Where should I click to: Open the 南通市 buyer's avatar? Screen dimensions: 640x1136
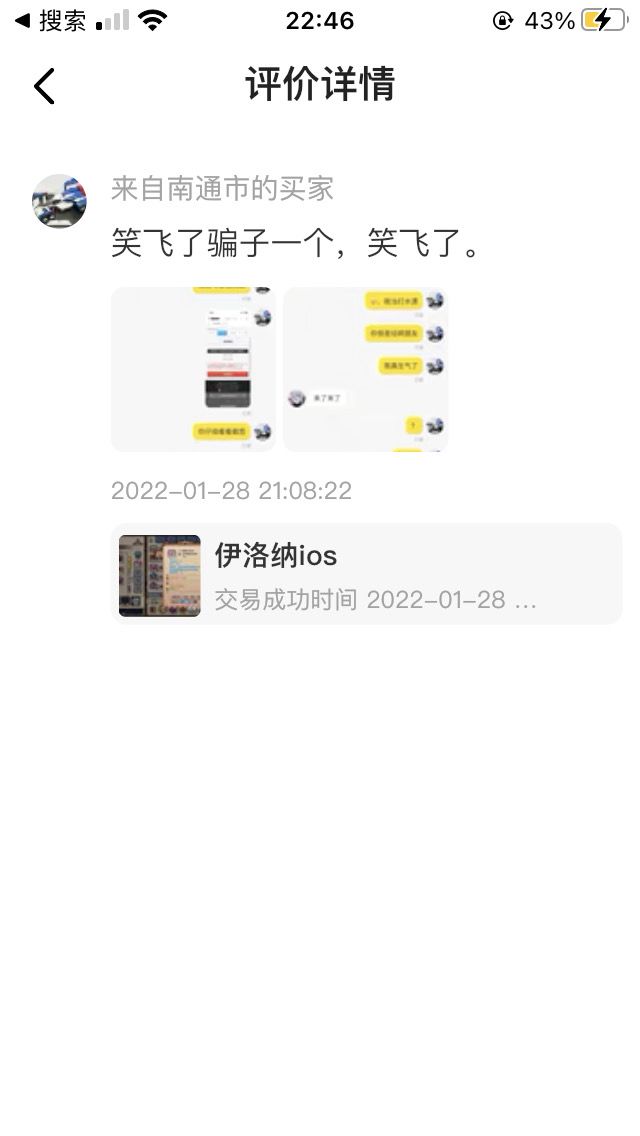pos(59,201)
